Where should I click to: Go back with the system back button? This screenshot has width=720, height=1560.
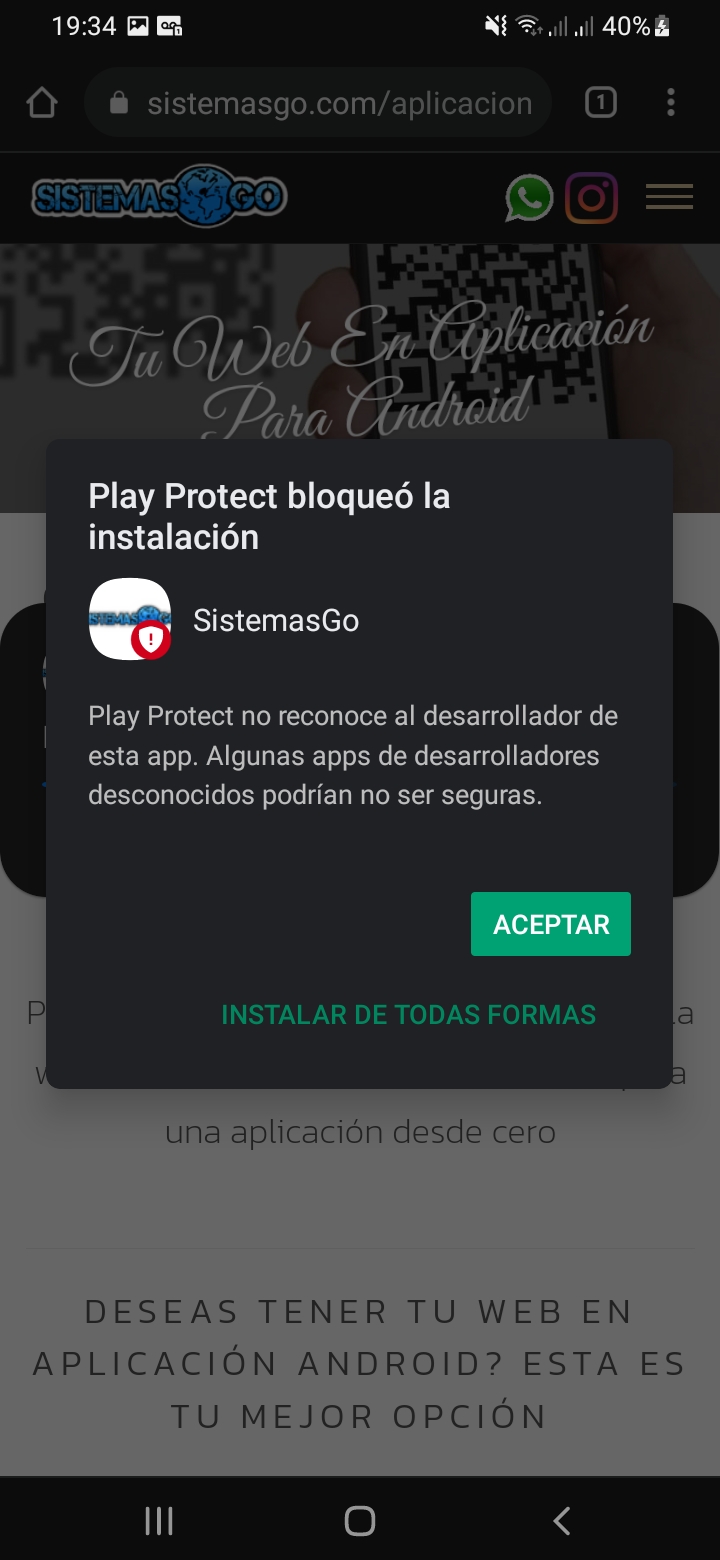pyautogui.click(x=561, y=1521)
